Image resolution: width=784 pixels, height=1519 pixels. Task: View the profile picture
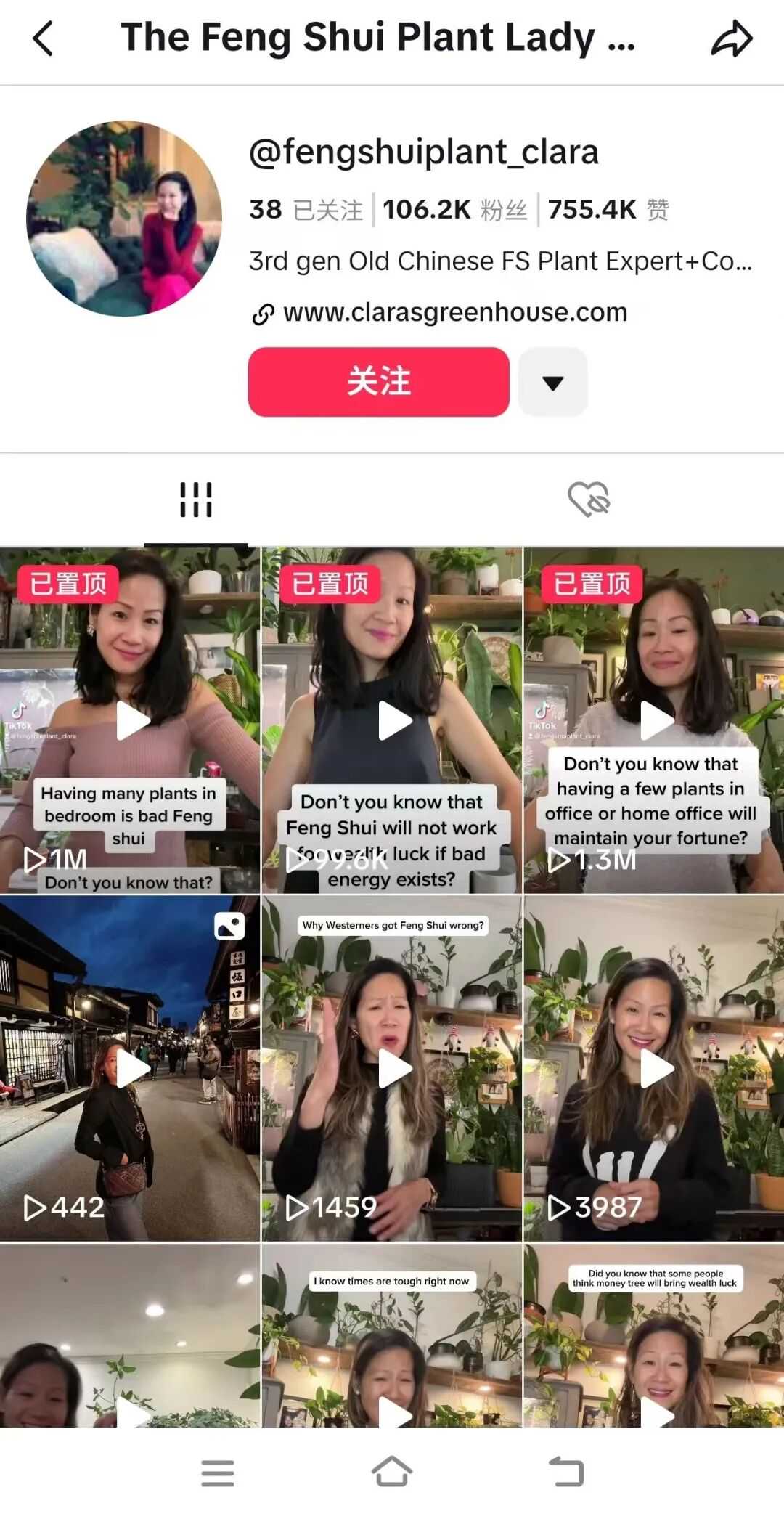(x=124, y=219)
